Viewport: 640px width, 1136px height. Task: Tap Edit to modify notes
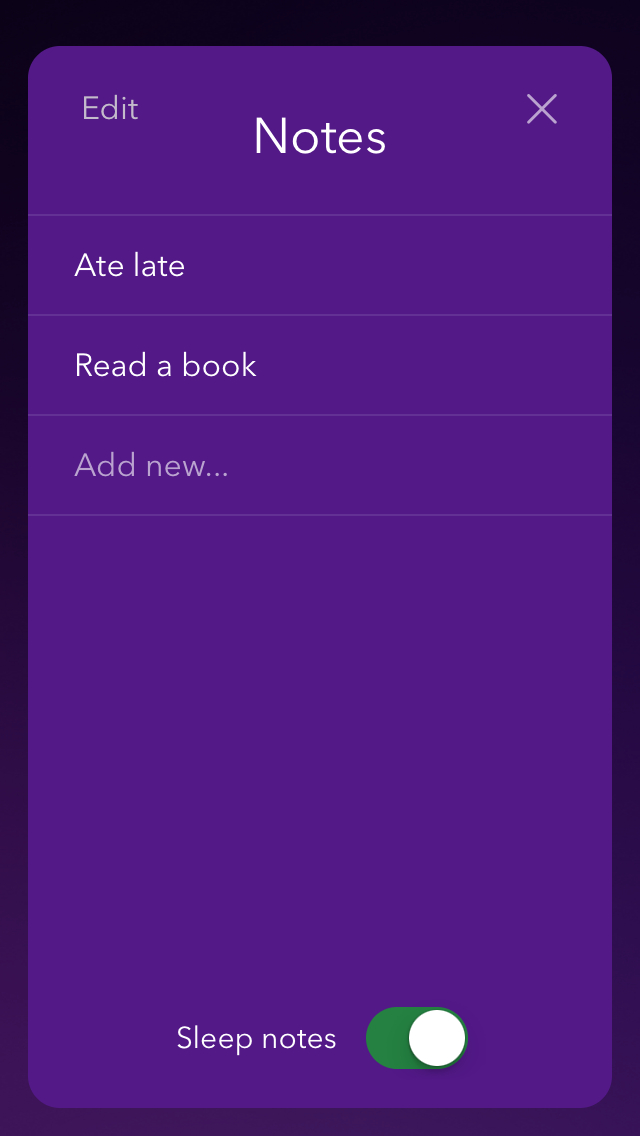coord(109,109)
